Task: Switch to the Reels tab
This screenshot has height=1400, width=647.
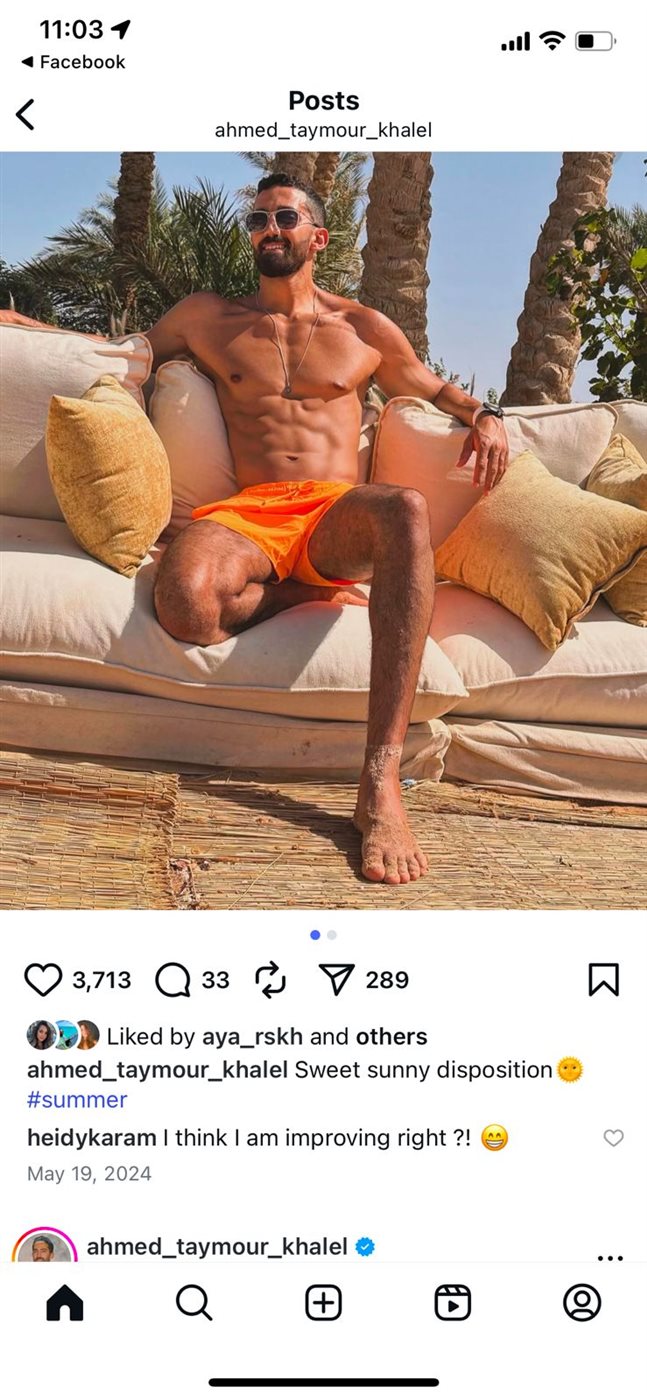Action: (452, 1303)
